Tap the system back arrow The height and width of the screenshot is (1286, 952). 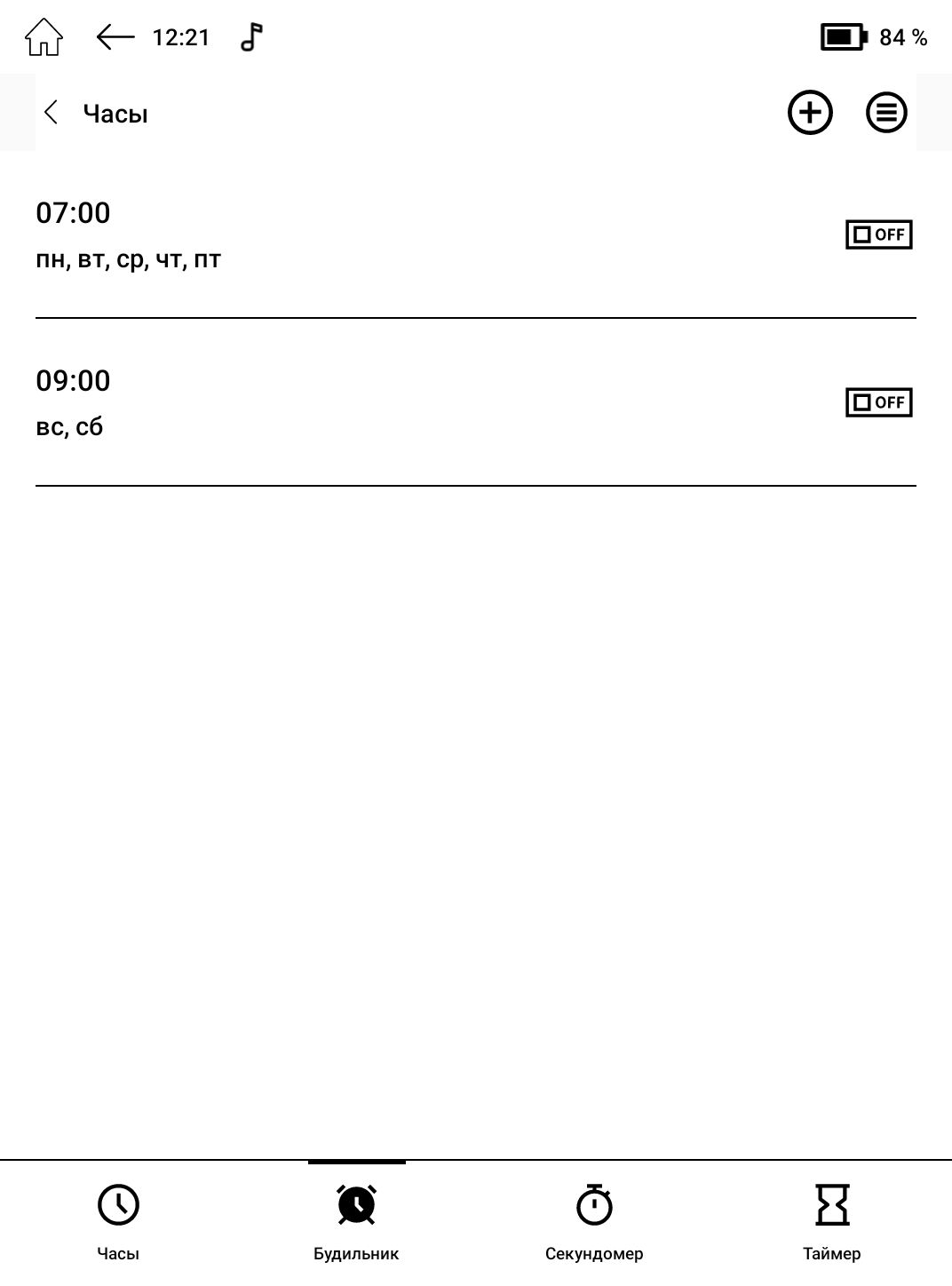[x=115, y=37]
